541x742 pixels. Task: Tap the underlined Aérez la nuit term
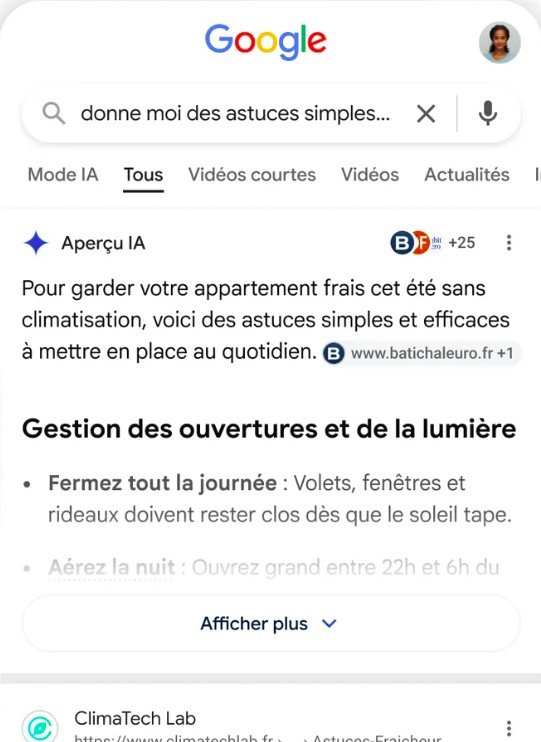point(112,567)
